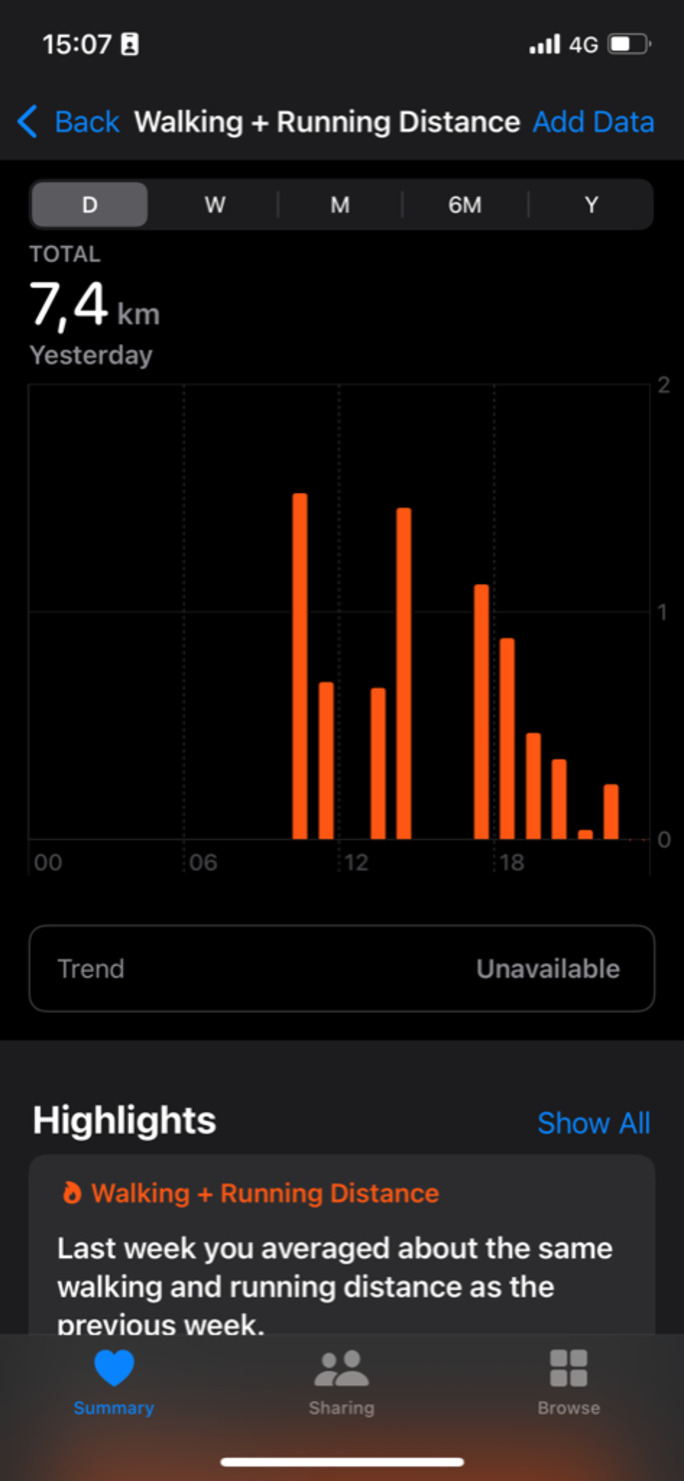Show the 6M six-month view
Screen dimensions: 684x1481
(465, 205)
